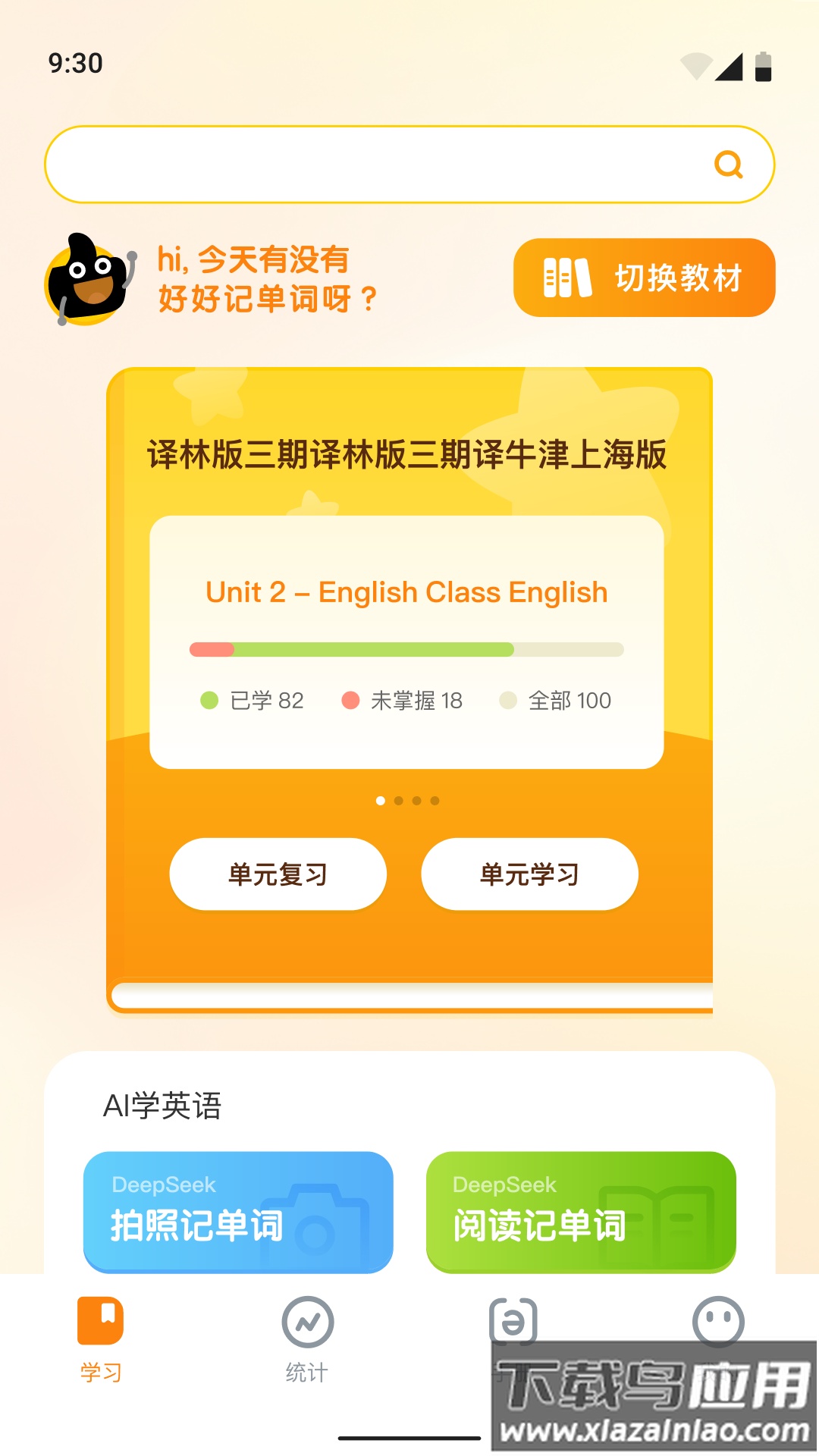The width and height of the screenshot is (819, 1456).
Task: Toggle the red 未掌握 legend dot
Action: 350,701
